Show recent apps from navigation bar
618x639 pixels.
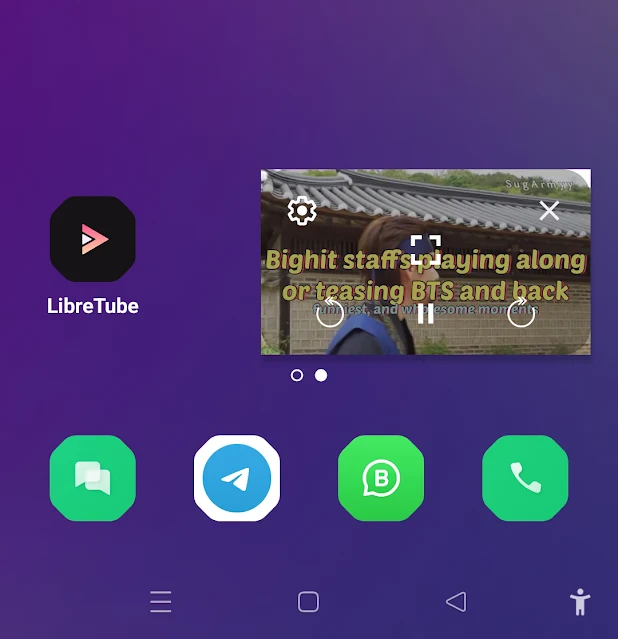[161, 602]
